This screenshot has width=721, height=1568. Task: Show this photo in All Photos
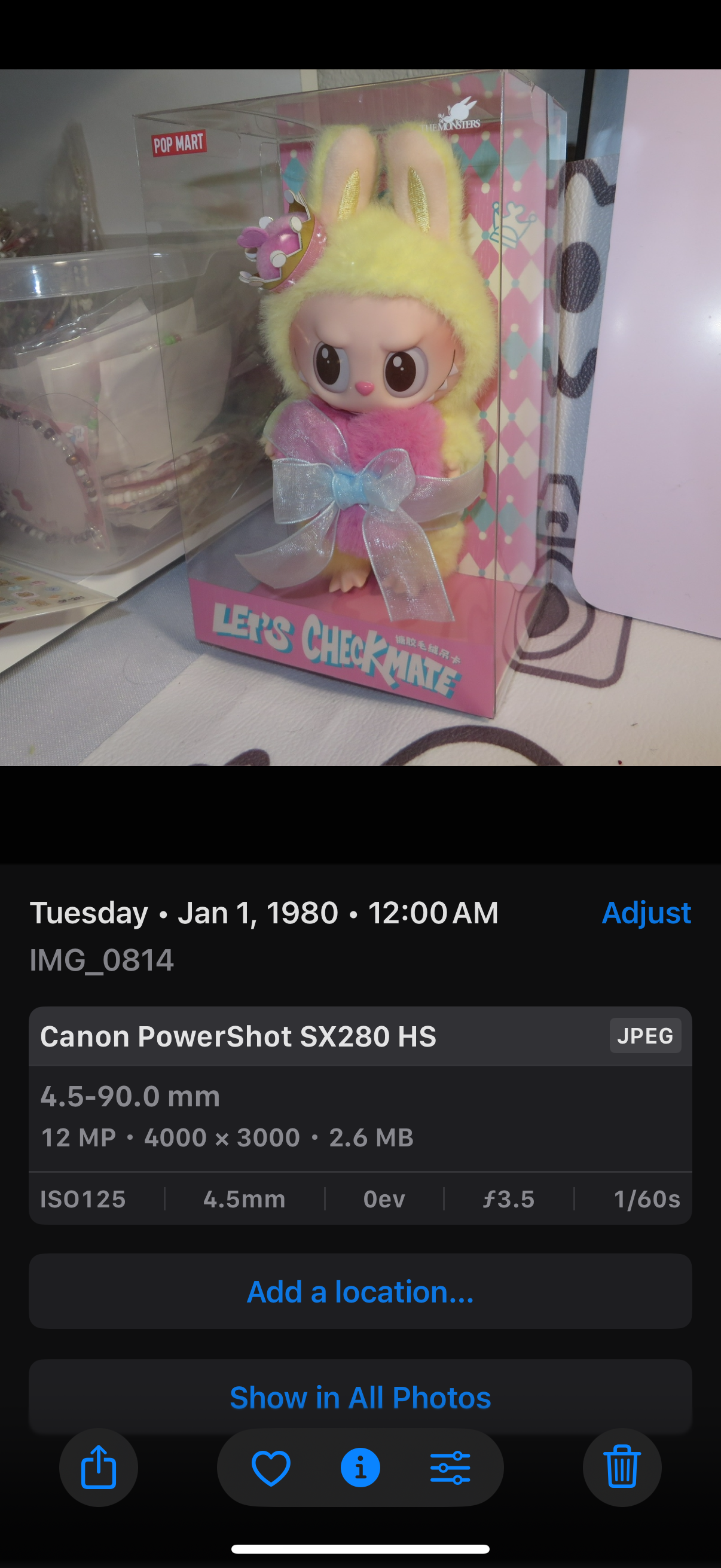(360, 1397)
